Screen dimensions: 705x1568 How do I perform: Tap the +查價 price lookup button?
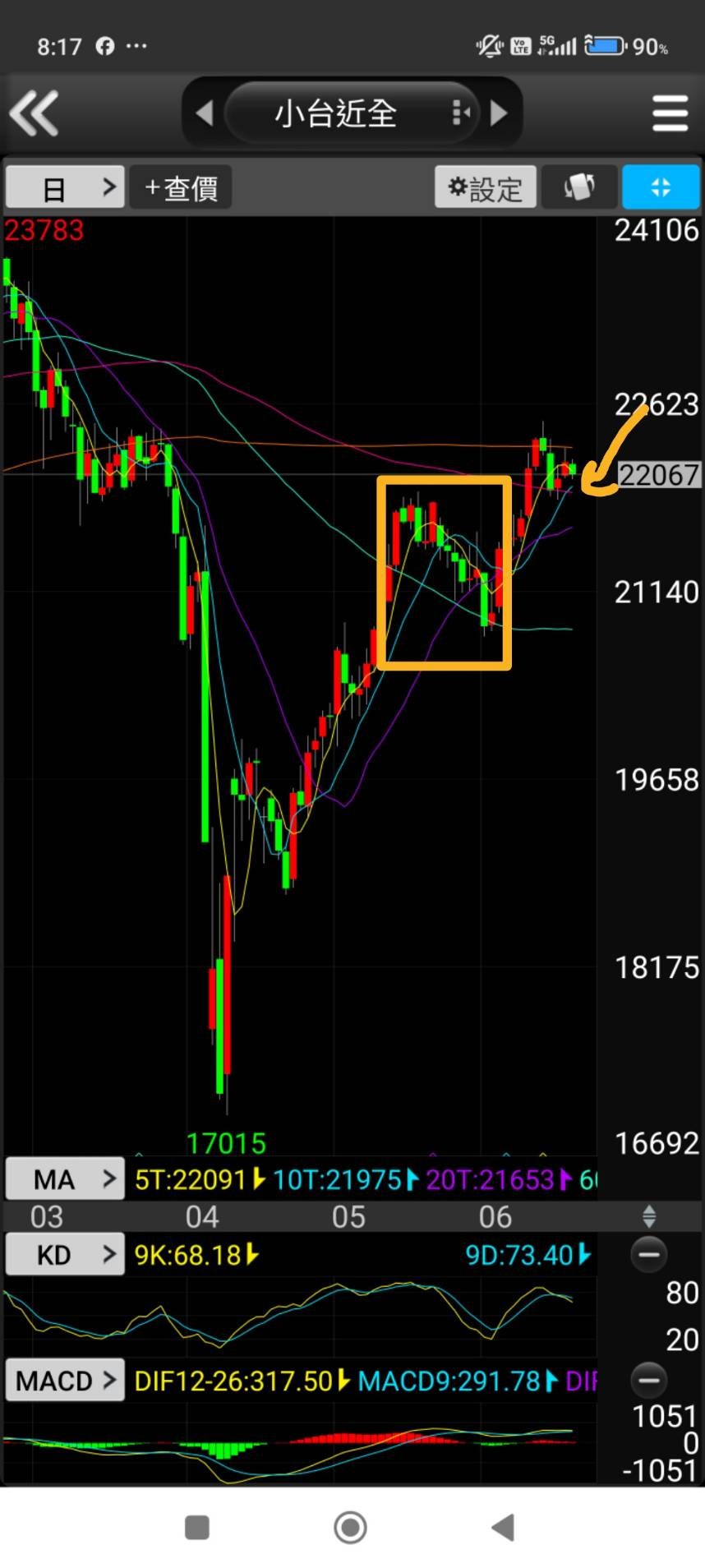(181, 188)
